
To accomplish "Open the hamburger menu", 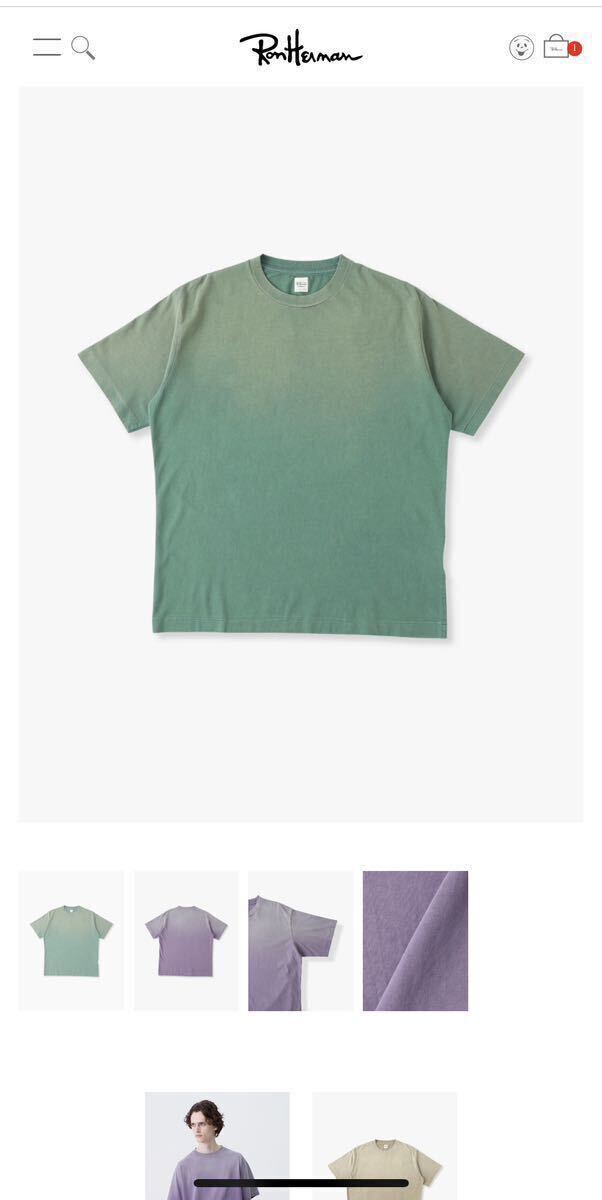I will coord(47,47).
